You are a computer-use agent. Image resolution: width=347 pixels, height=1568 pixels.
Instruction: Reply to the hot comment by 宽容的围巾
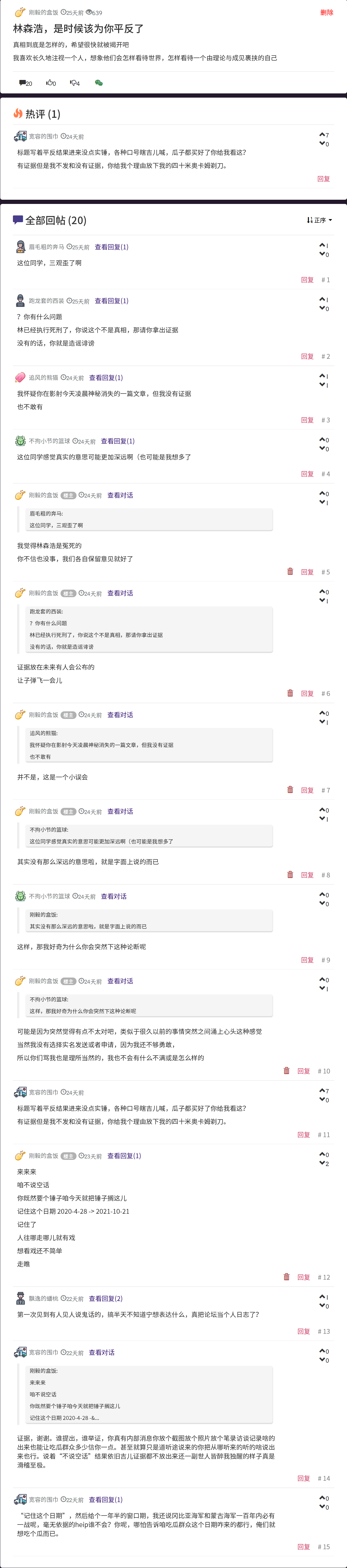[x=323, y=179]
